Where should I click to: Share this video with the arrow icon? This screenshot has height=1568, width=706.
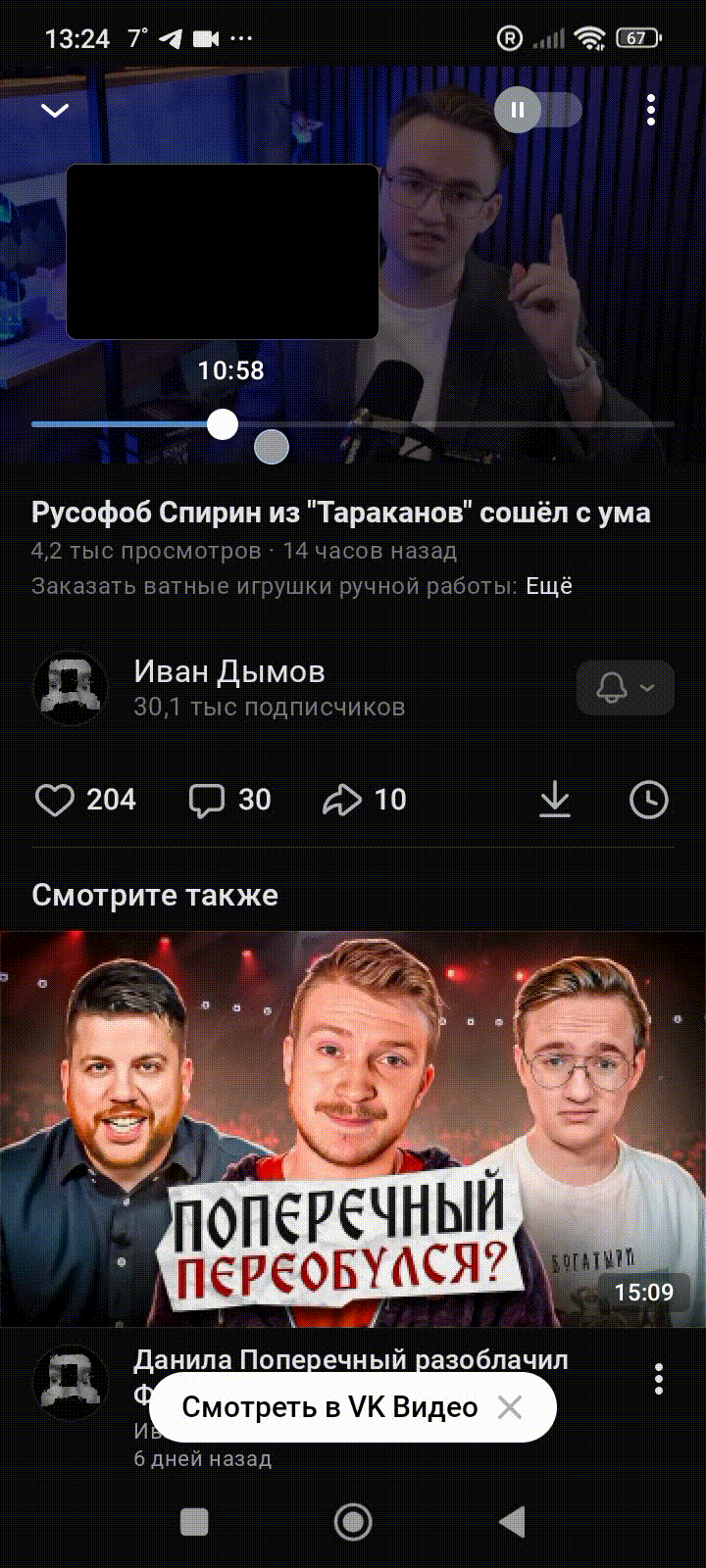point(342,800)
